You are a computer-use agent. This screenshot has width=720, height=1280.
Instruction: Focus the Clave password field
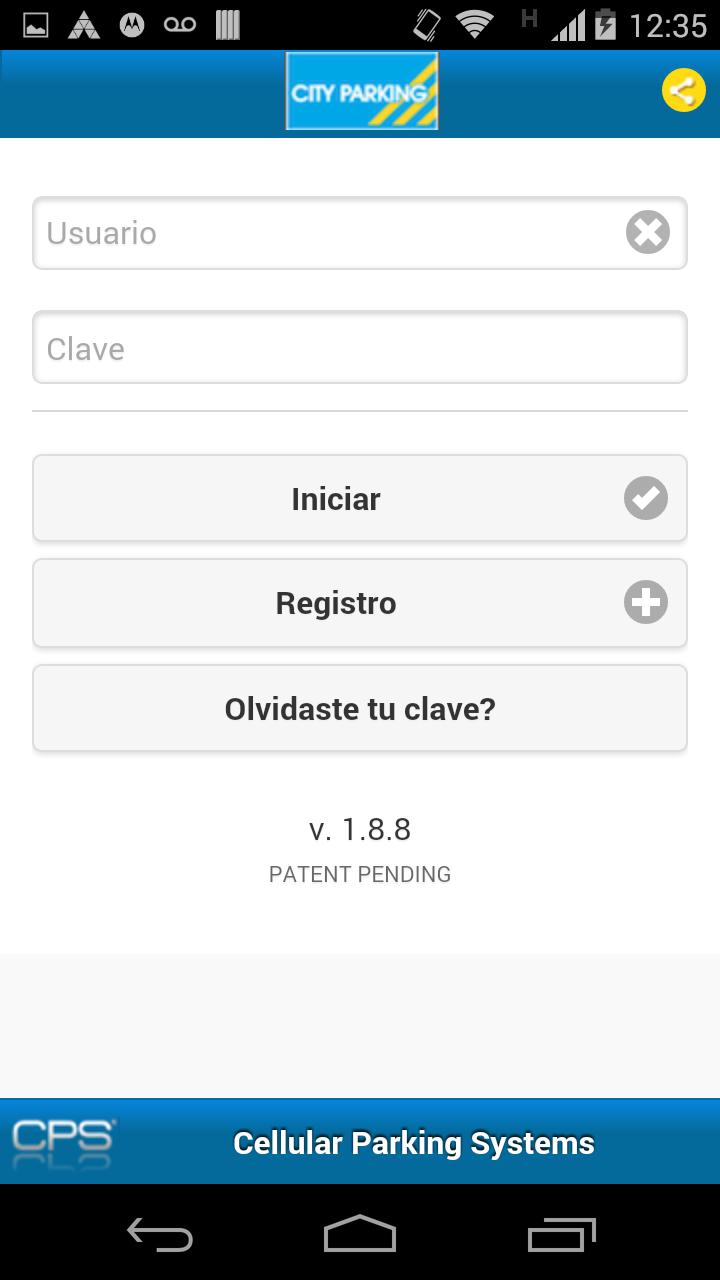[x=300, y=347]
